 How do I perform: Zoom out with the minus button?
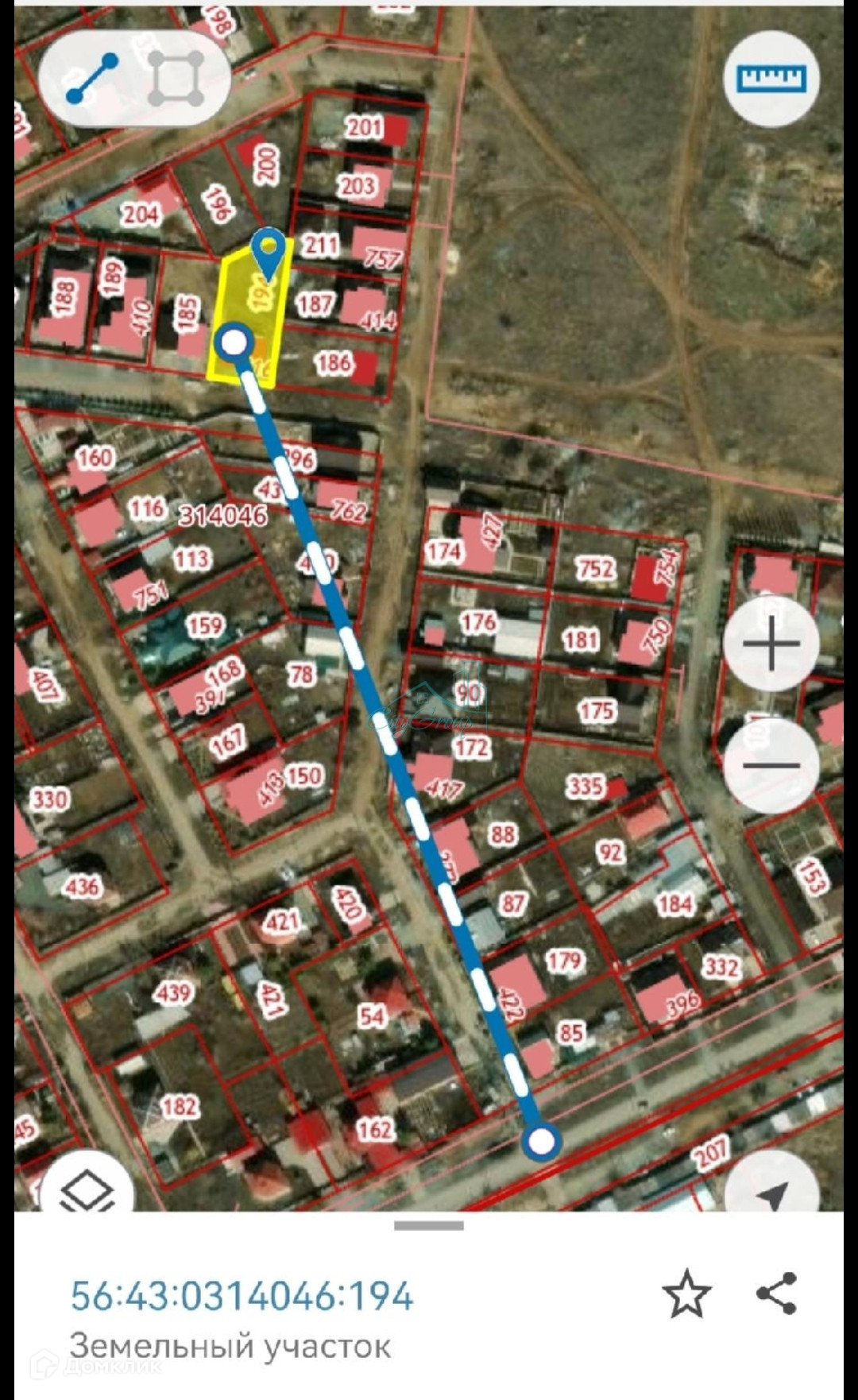coord(771,765)
